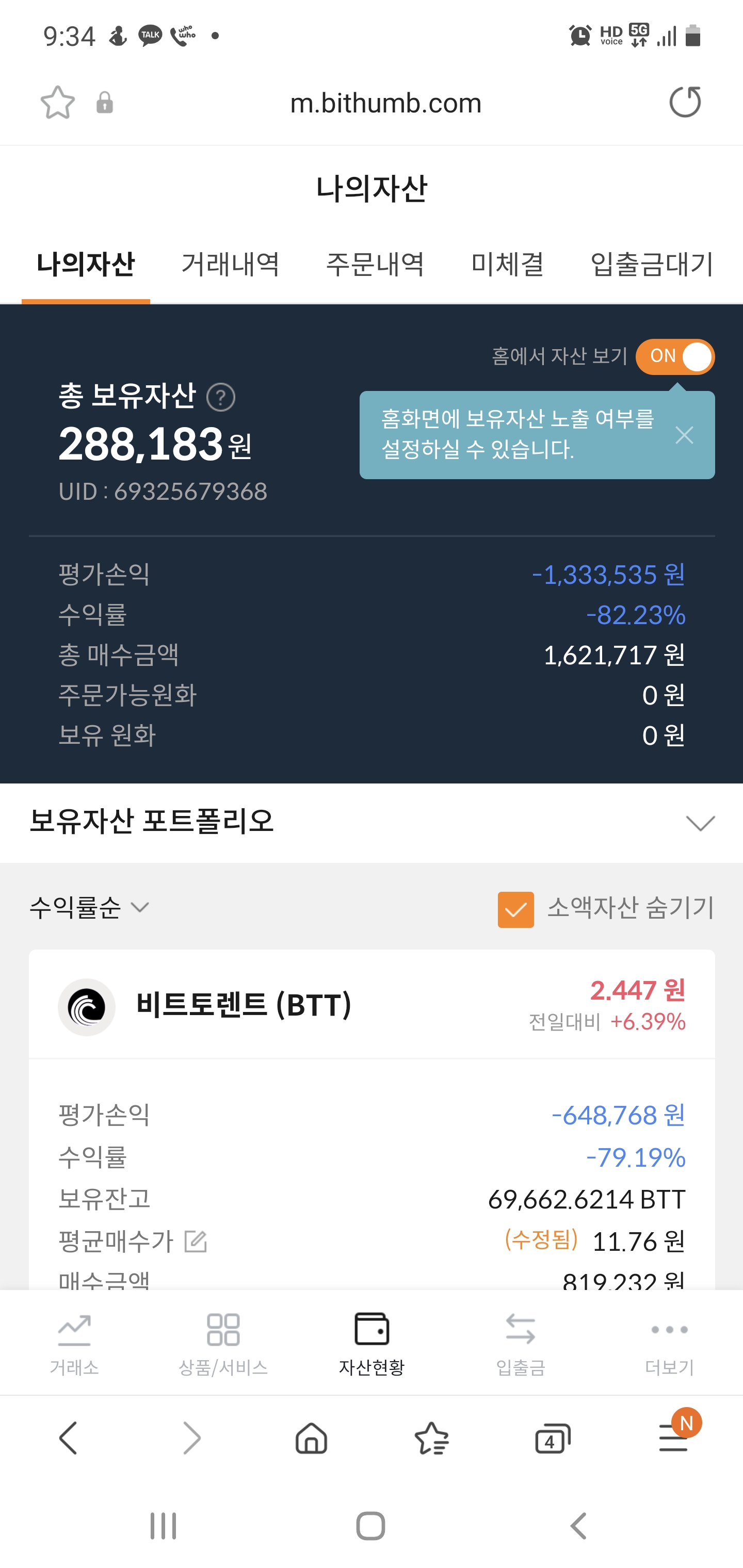
Task: Dismiss the 보유자산 노출 tooltip
Action: (685, 435)
